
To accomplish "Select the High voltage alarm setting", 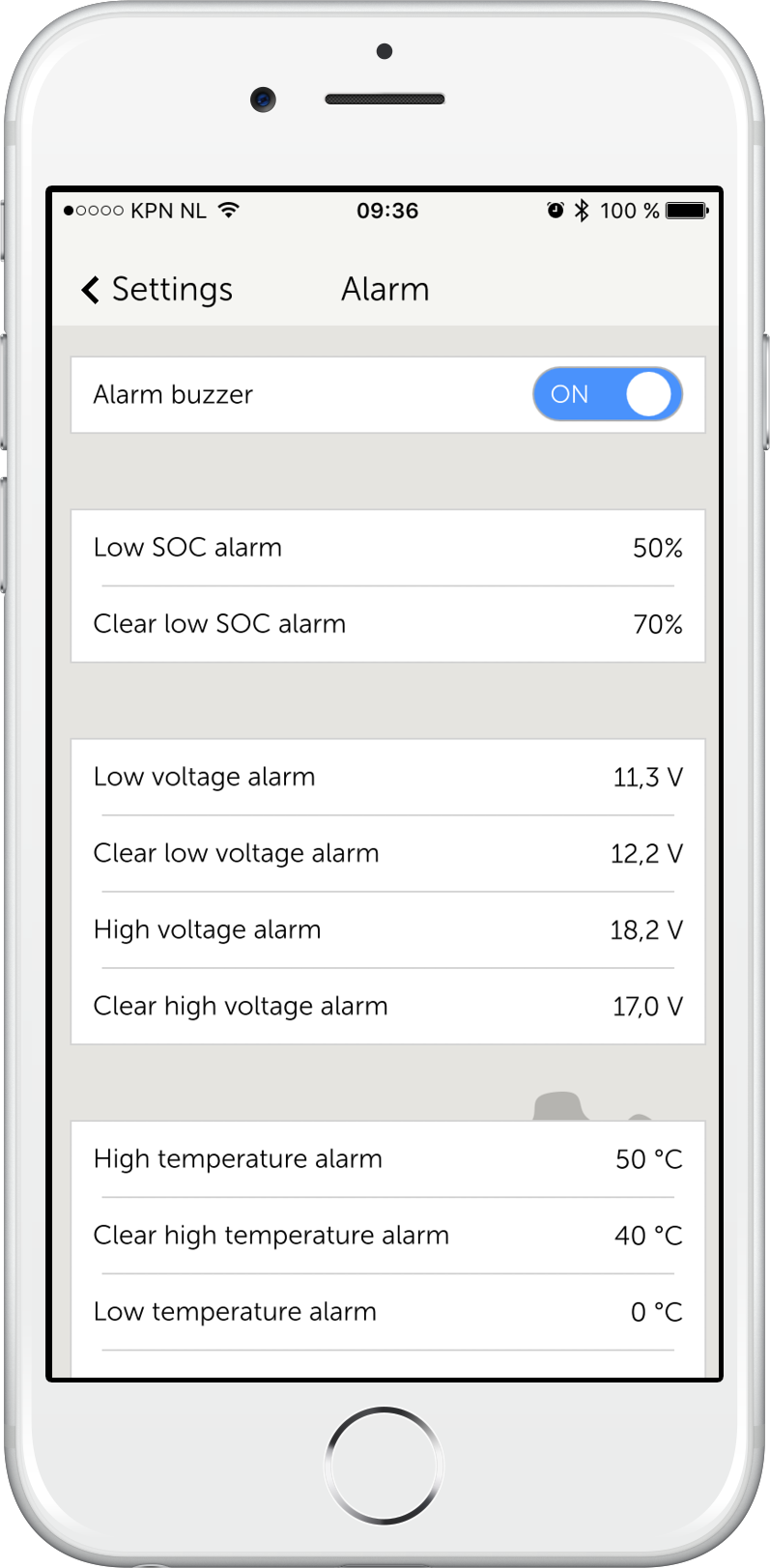I will click(387, 929).
